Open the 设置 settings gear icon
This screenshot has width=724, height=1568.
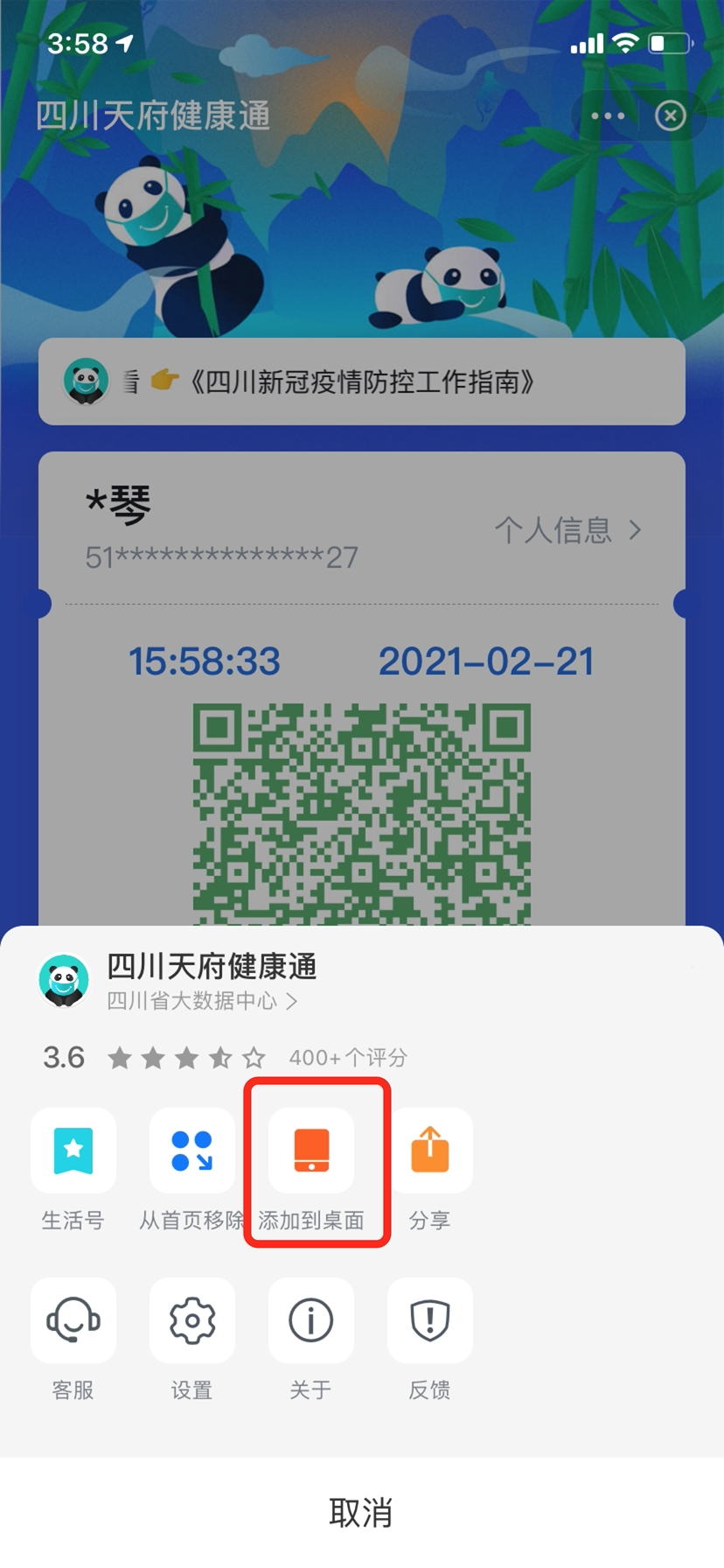[192, 1321]
